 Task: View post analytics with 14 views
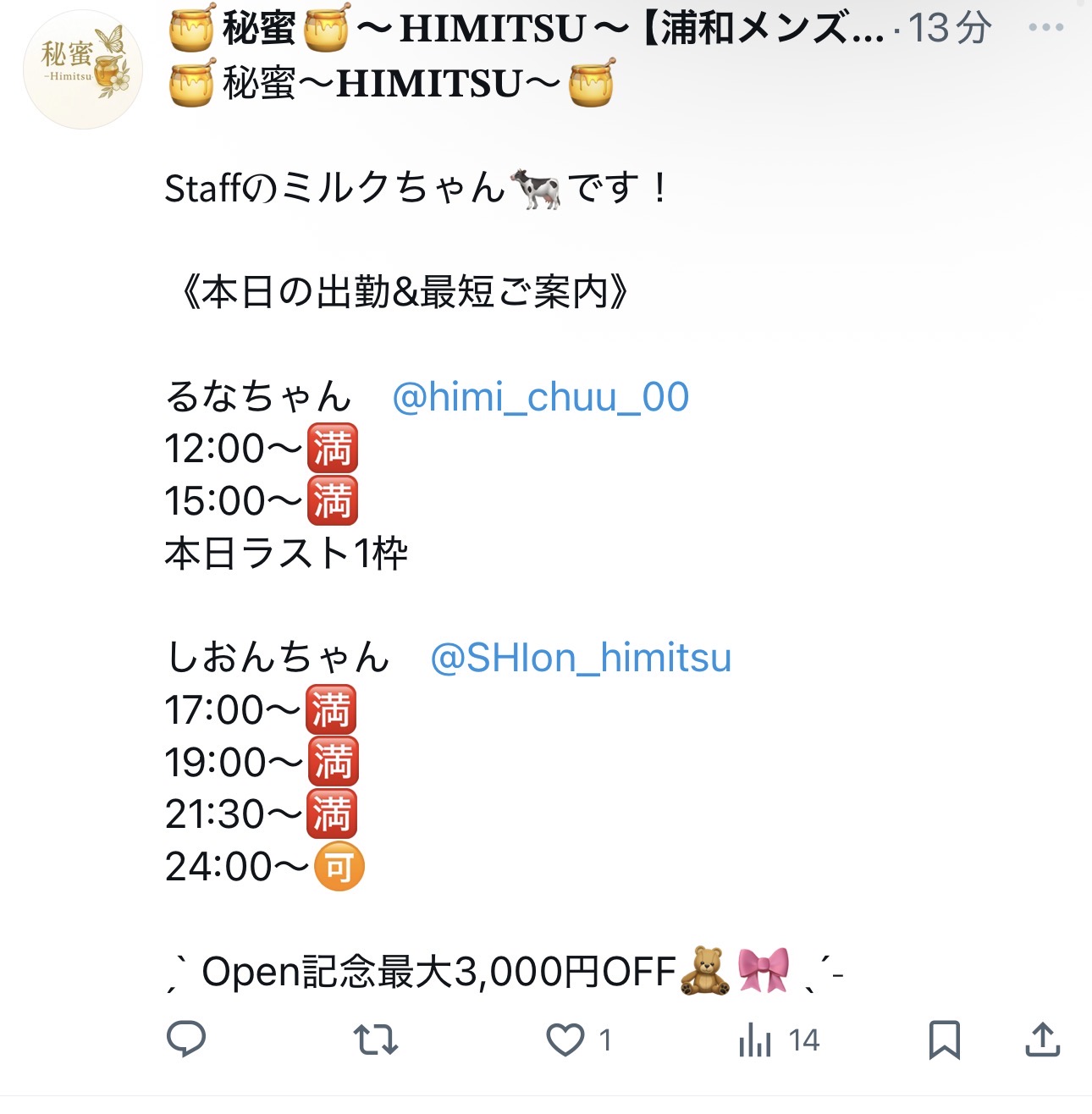(x=756, y=1040)
